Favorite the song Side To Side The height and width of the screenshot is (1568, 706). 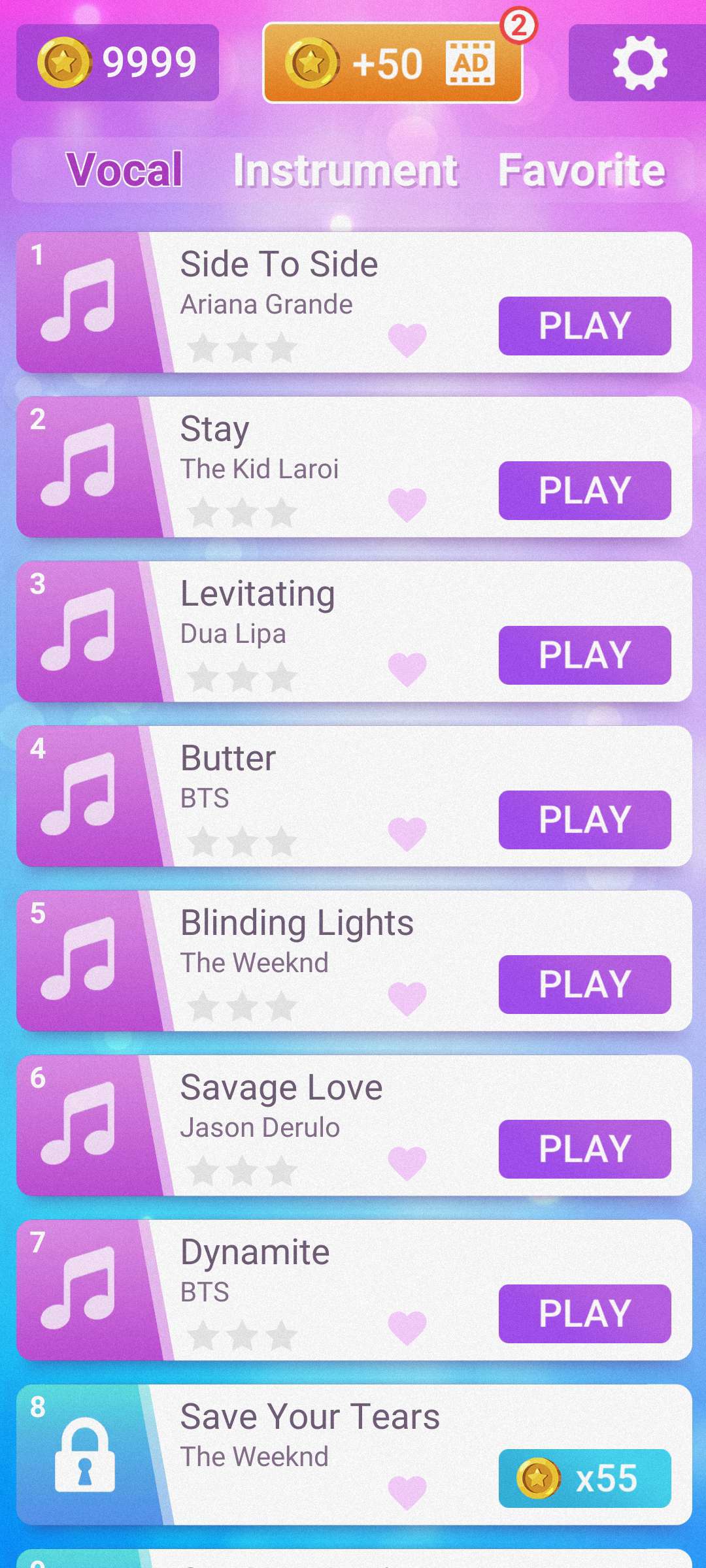click(407, 340)
